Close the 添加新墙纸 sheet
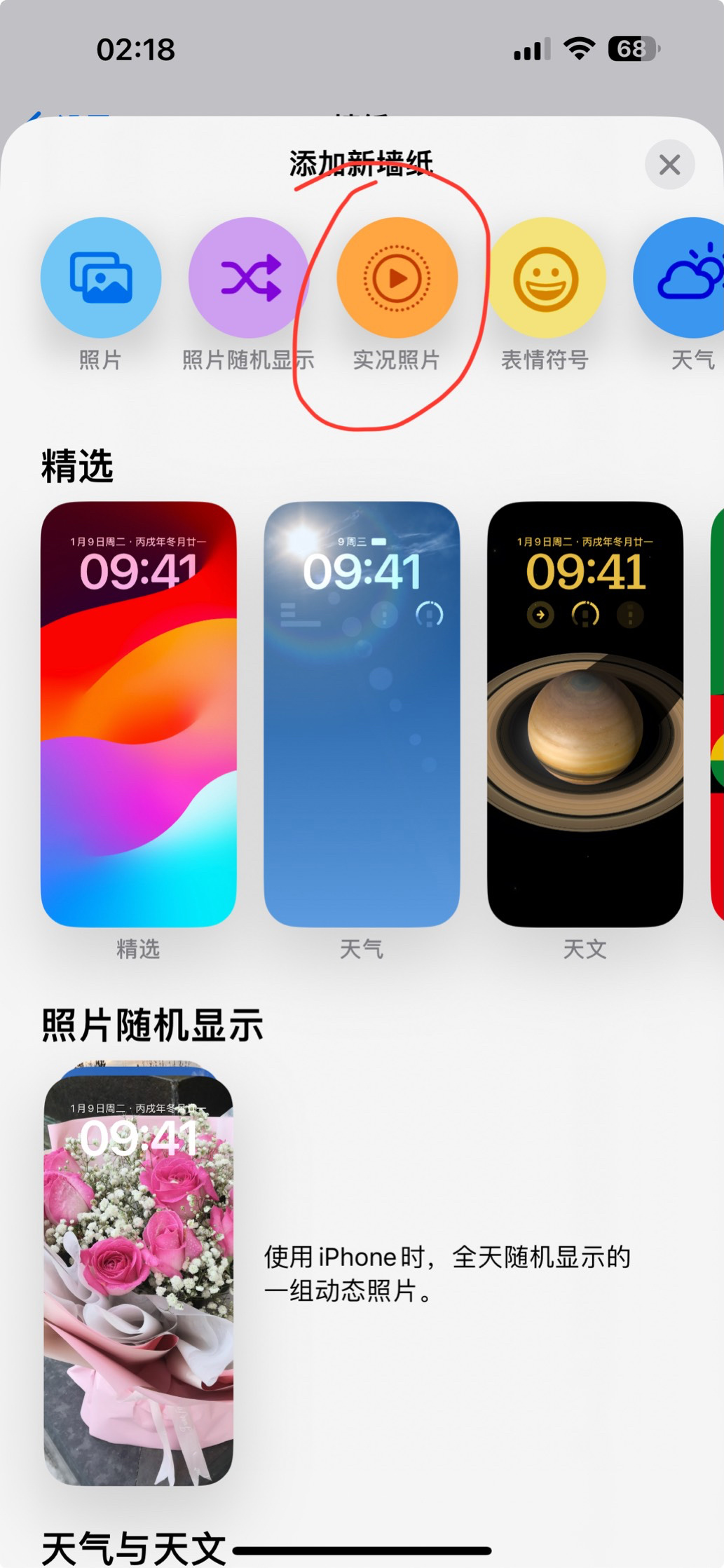This screenshot has width=724, height=1568. (x=669, y=165)
